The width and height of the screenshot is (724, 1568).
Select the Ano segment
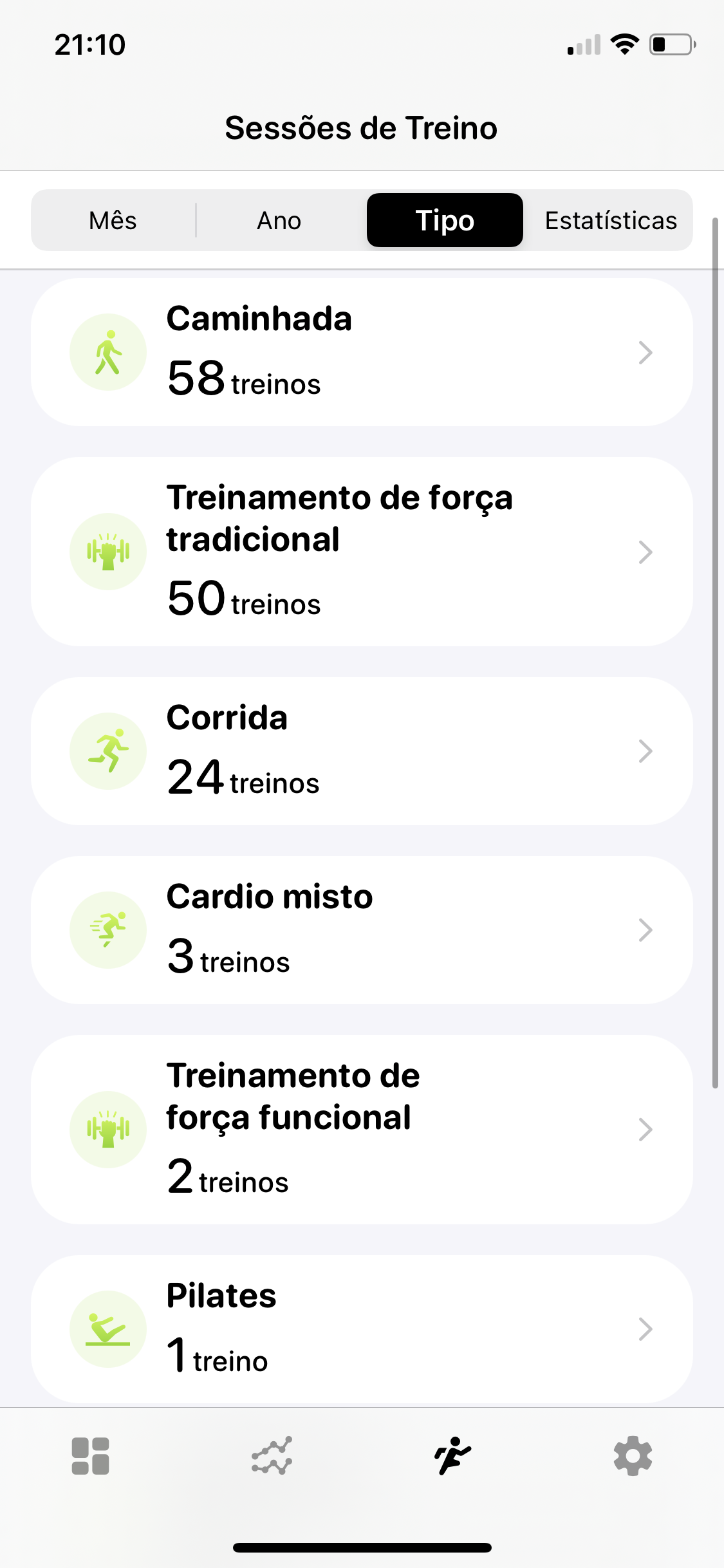(x=279, y=220)
